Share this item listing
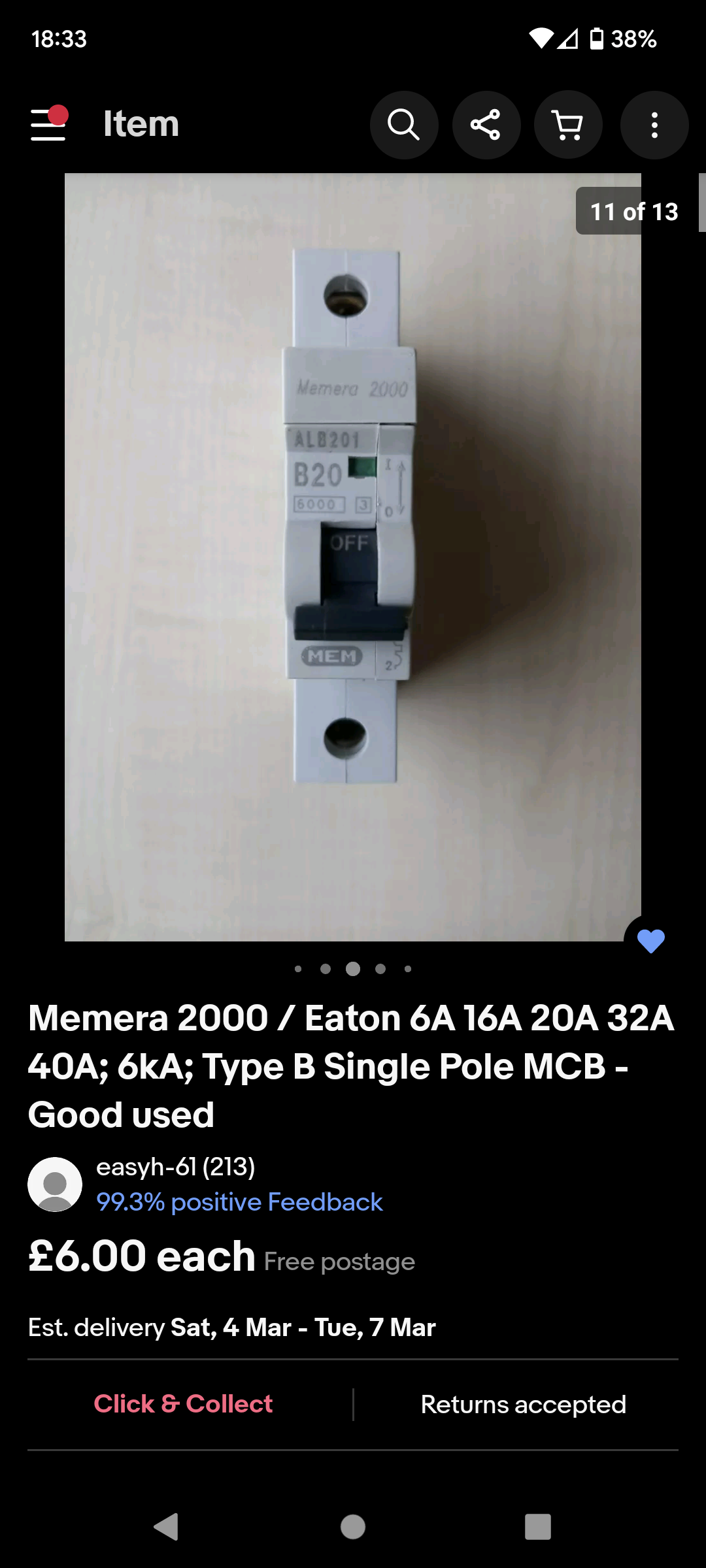 tap(486, 125)
